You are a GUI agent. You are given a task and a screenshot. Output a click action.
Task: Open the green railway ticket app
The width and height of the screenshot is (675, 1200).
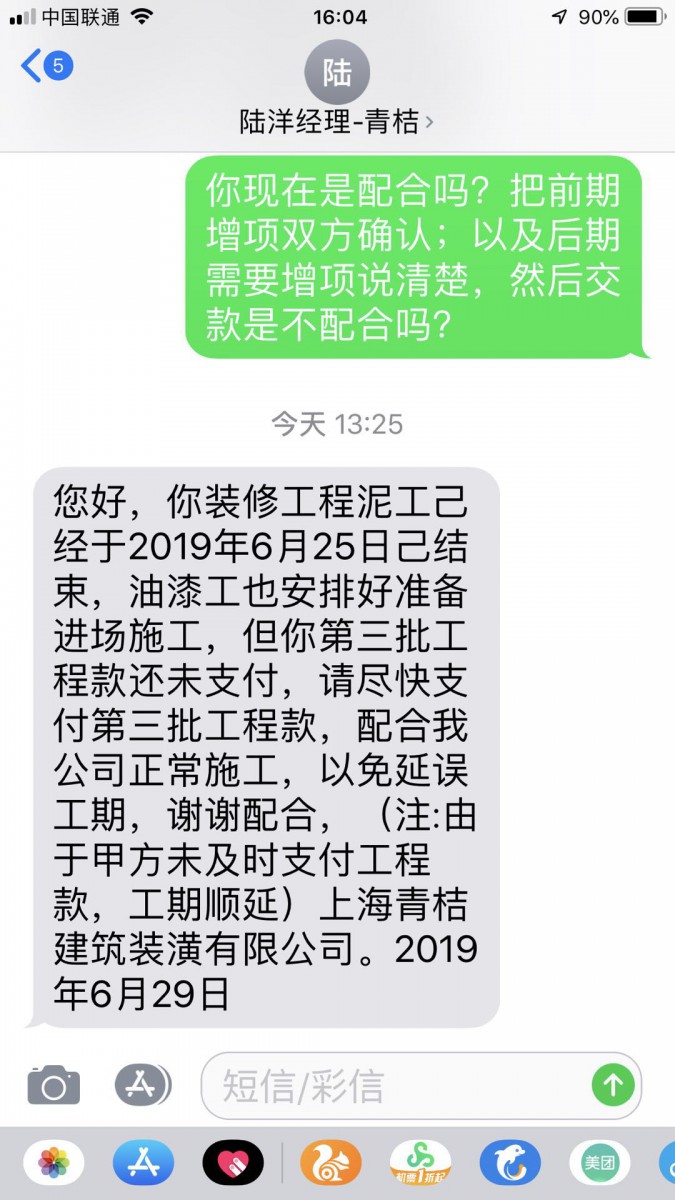tap(420, 1163)
